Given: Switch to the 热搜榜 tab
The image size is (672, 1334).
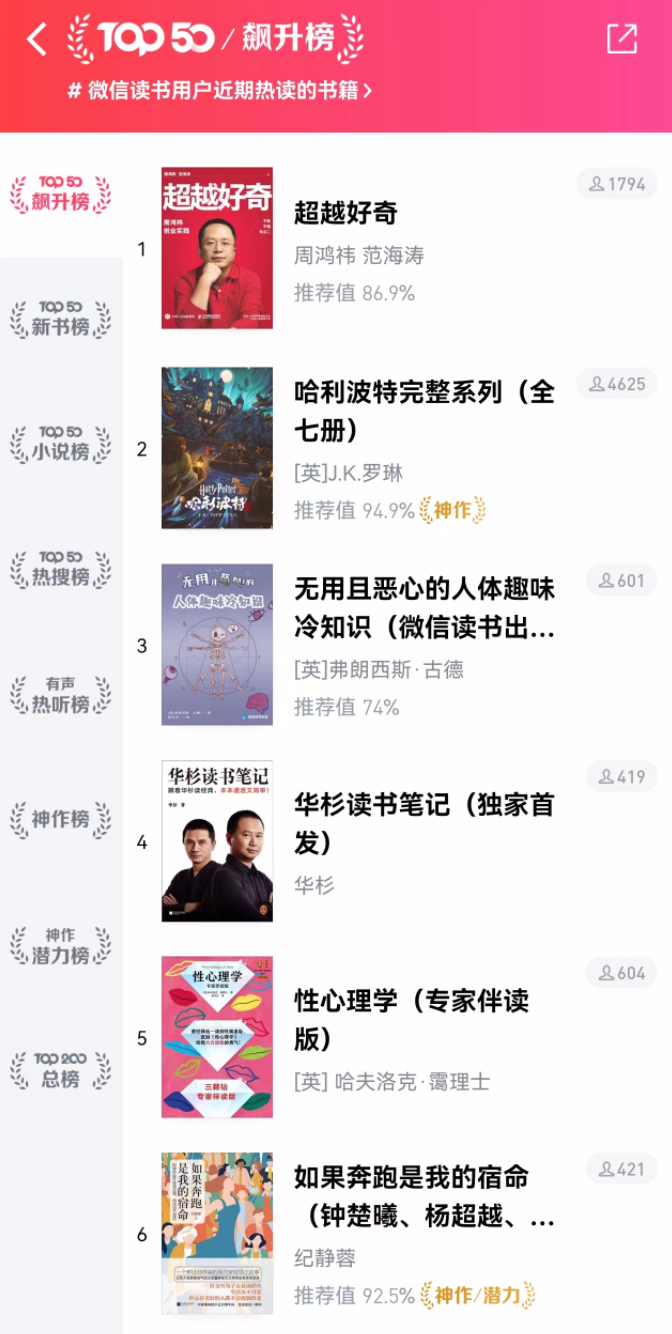Looking at the screenshot, I should [x=61, y=569].
